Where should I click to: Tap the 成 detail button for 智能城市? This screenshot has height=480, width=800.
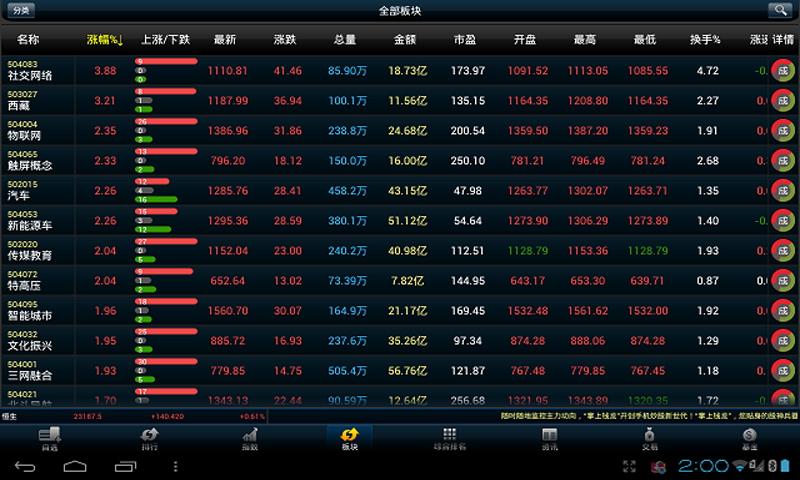click(782, 311)
